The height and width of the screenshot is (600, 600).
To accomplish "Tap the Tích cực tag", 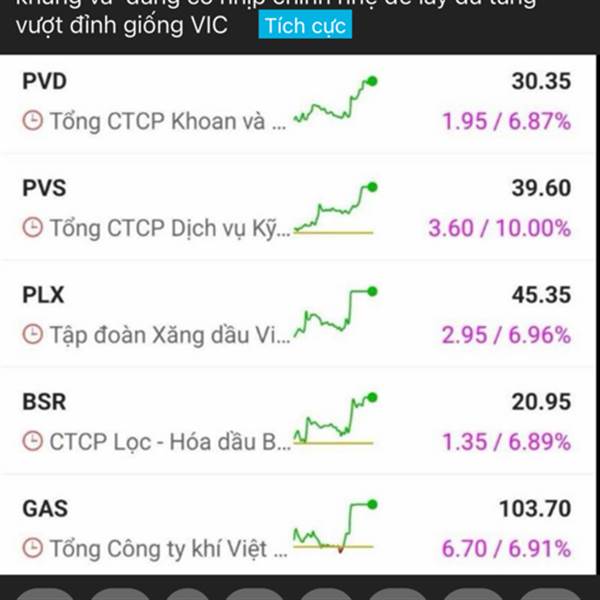I will [306, 26].
